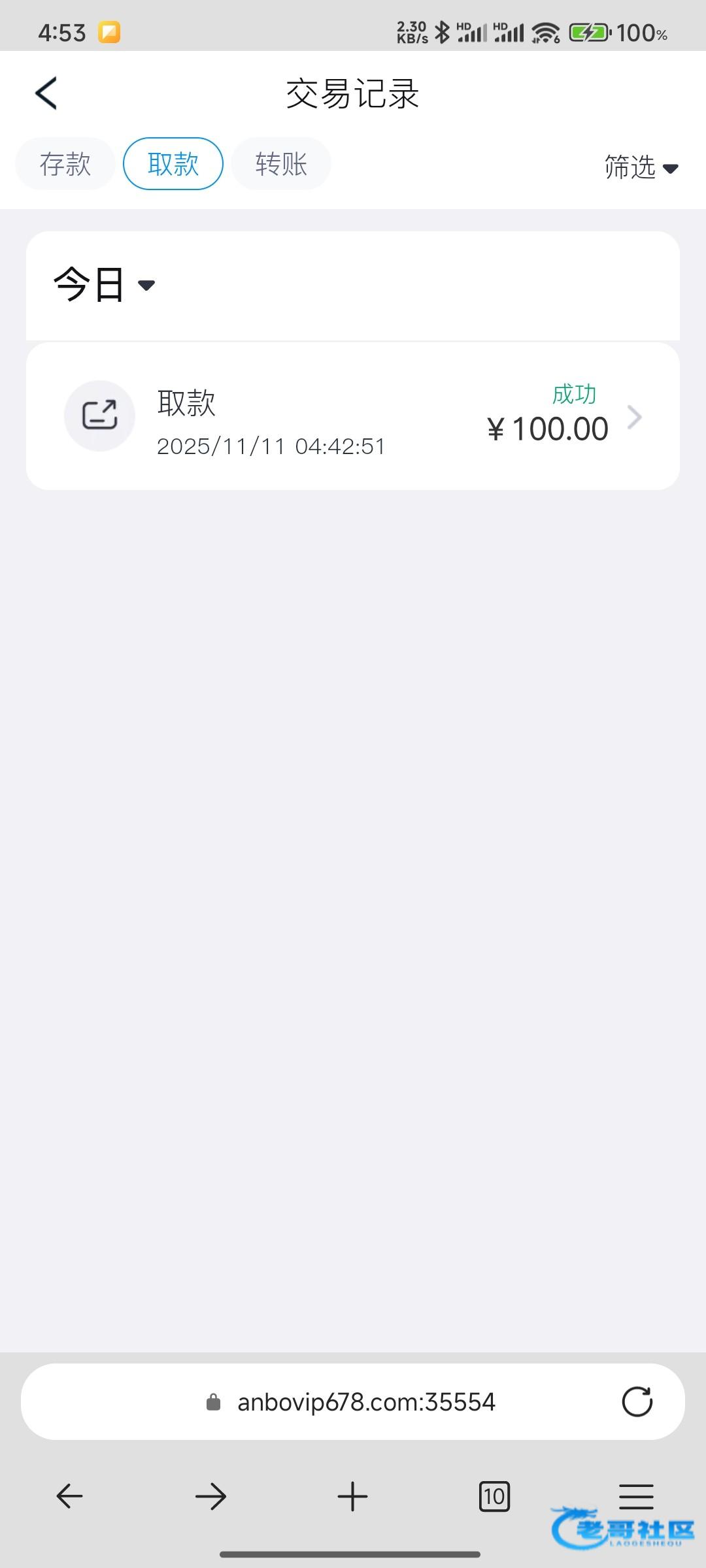This screenshot has height=1568, width=706.
Task: Reload the page with the refresh icon
Action: pos(637,1402)
